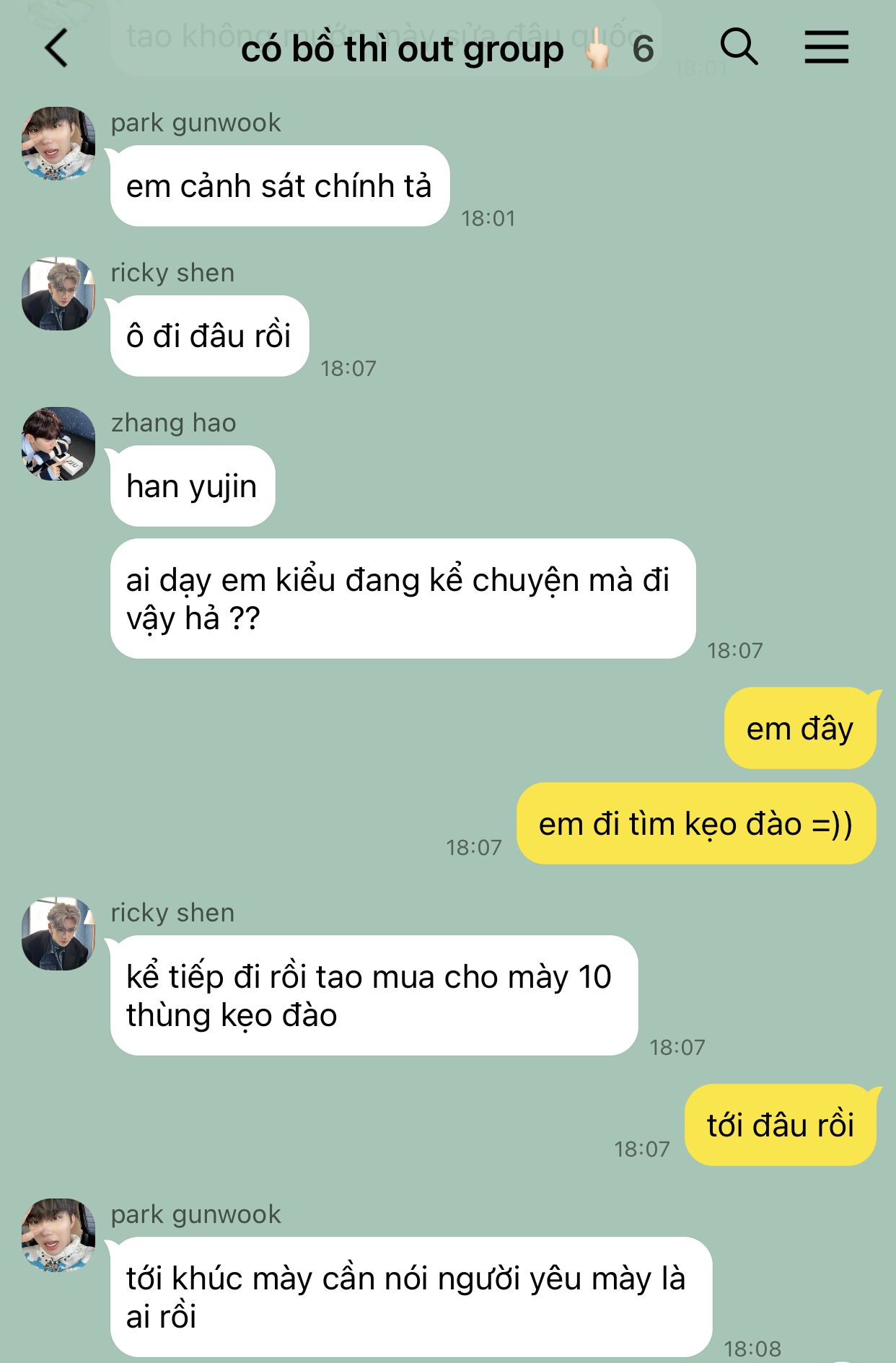This screenshot has width=896, height=1363.
Task: Open the chat menu
Action: pos(827,48)
